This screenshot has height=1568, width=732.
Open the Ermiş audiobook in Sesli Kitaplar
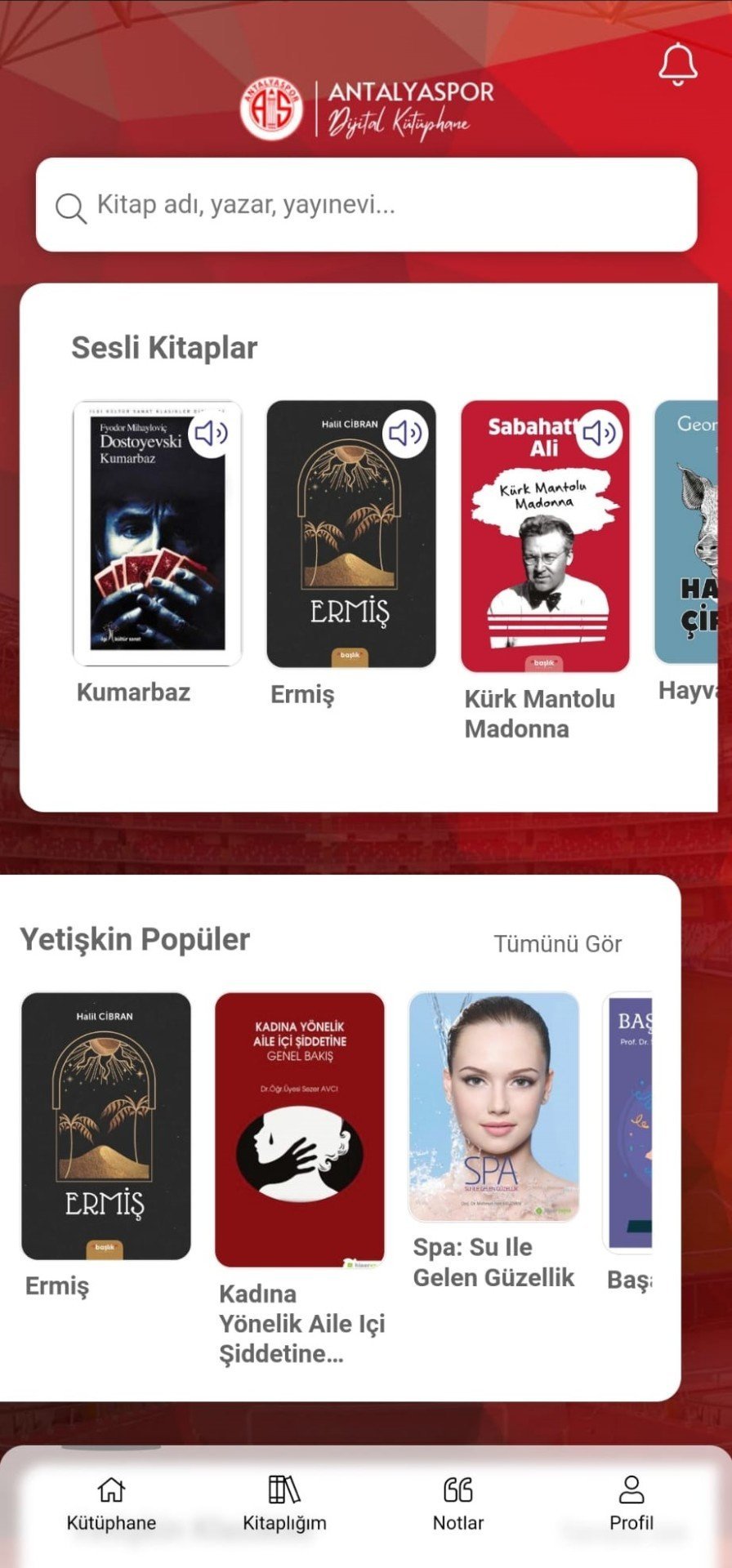(351, 533)
